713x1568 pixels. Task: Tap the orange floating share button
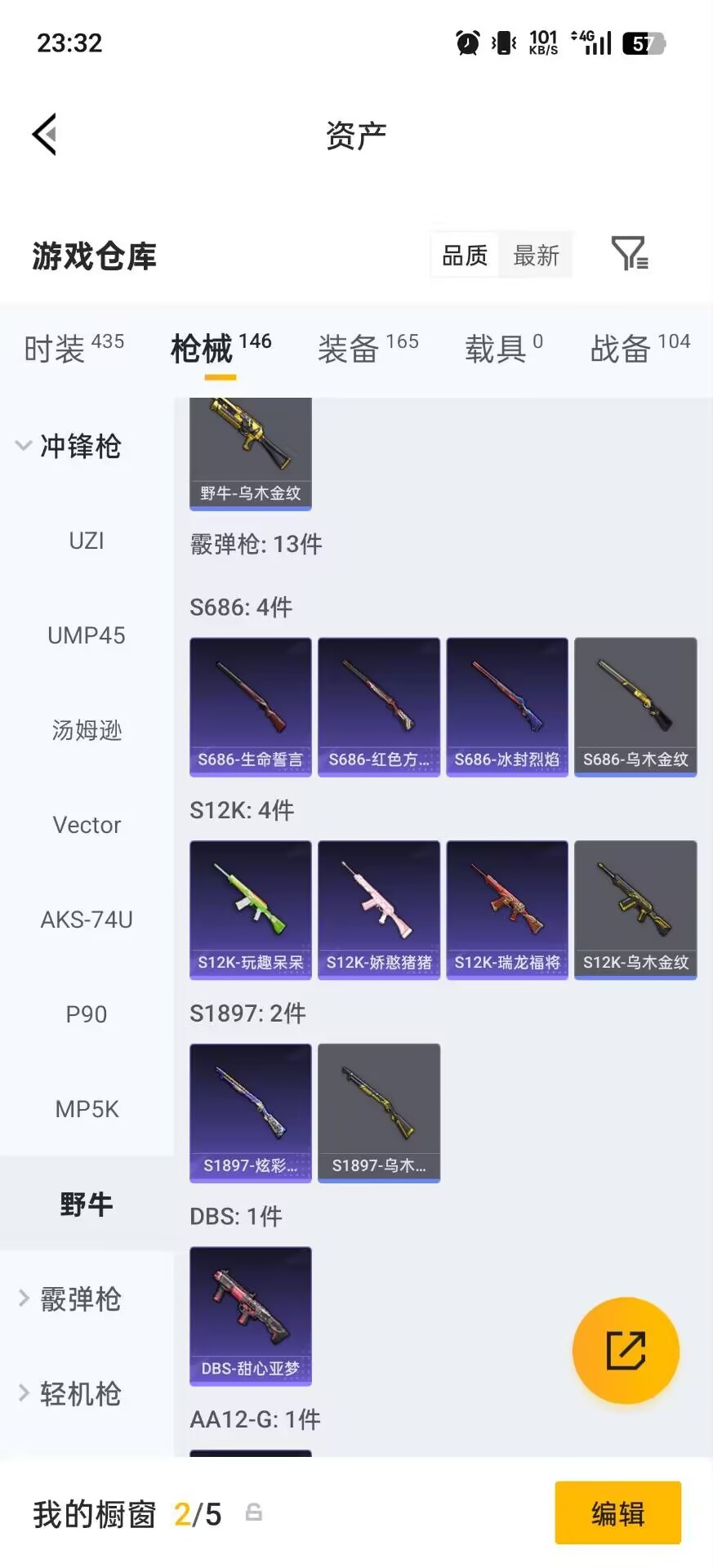pos(626,1351)
